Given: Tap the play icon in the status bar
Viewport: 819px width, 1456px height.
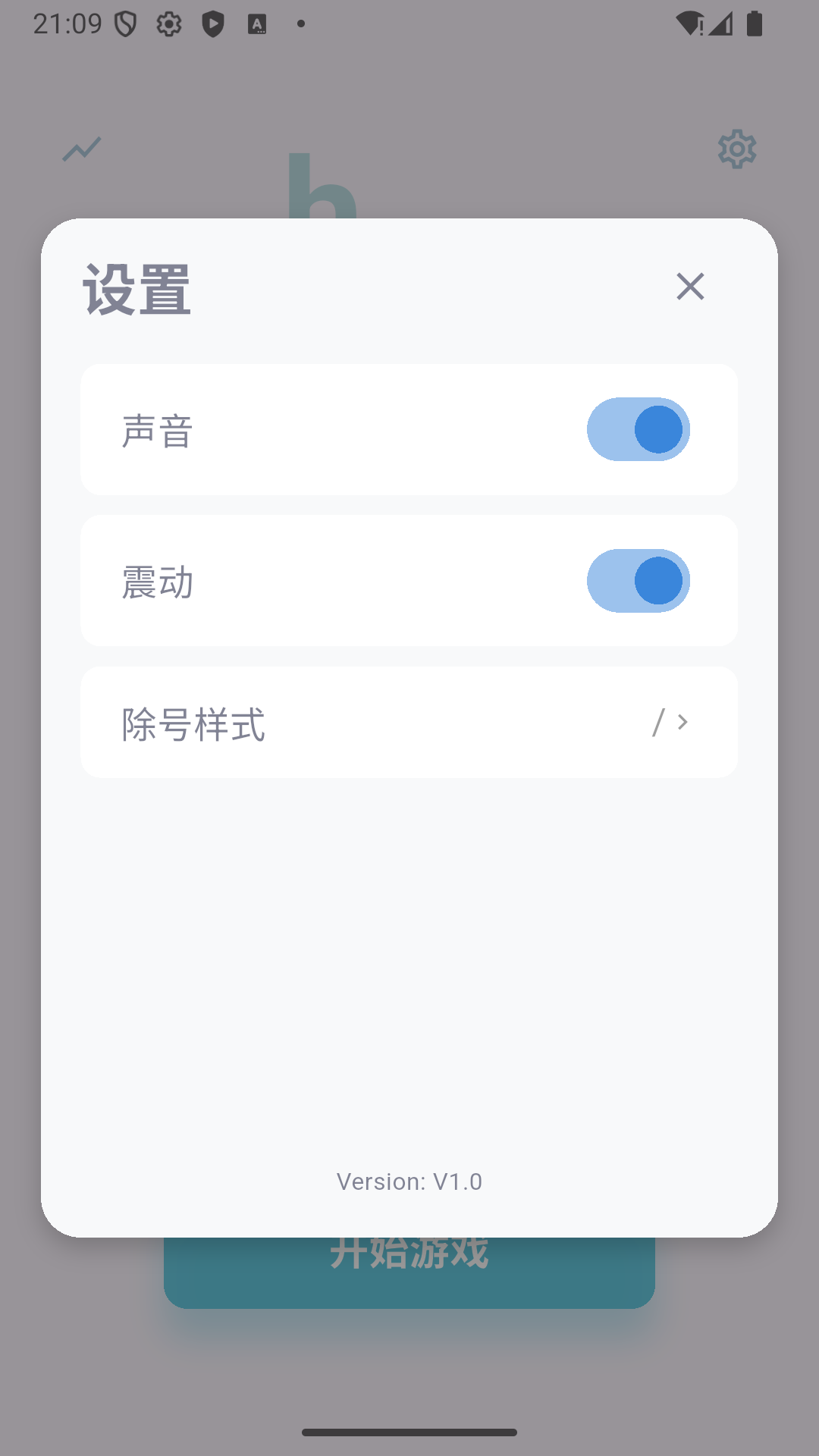Looking at the screenshot, I should [214, 24].
